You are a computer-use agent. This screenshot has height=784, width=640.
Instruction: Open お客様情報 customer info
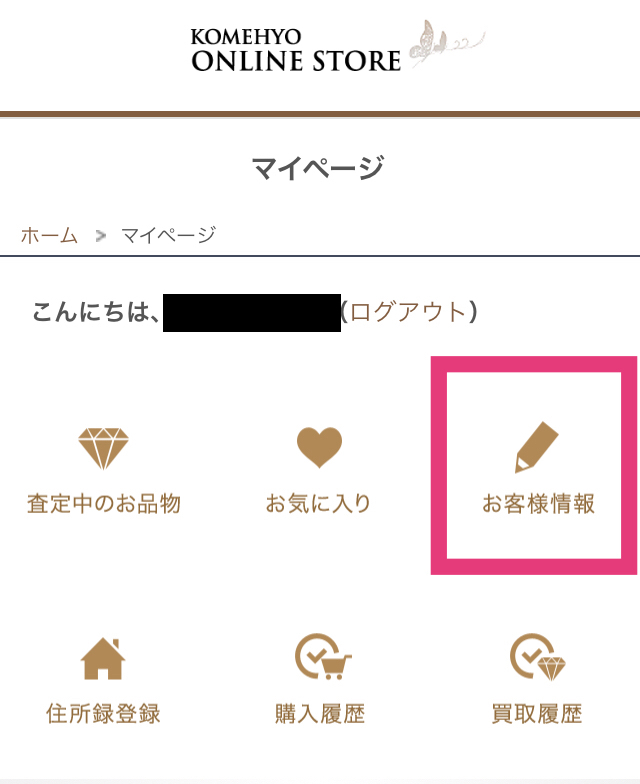(x=537, y=470)
